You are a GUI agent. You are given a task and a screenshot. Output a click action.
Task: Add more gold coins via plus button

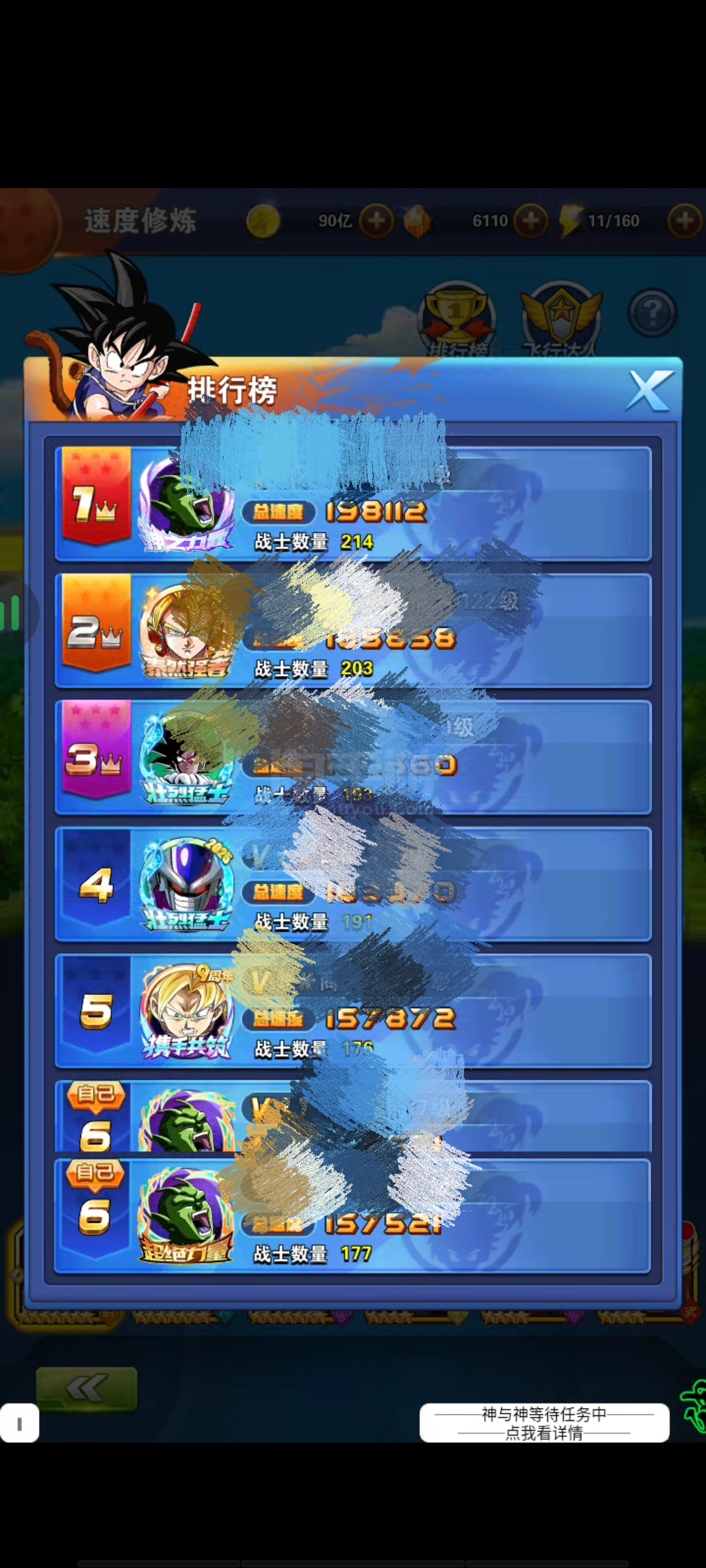(x=376, y=221)
